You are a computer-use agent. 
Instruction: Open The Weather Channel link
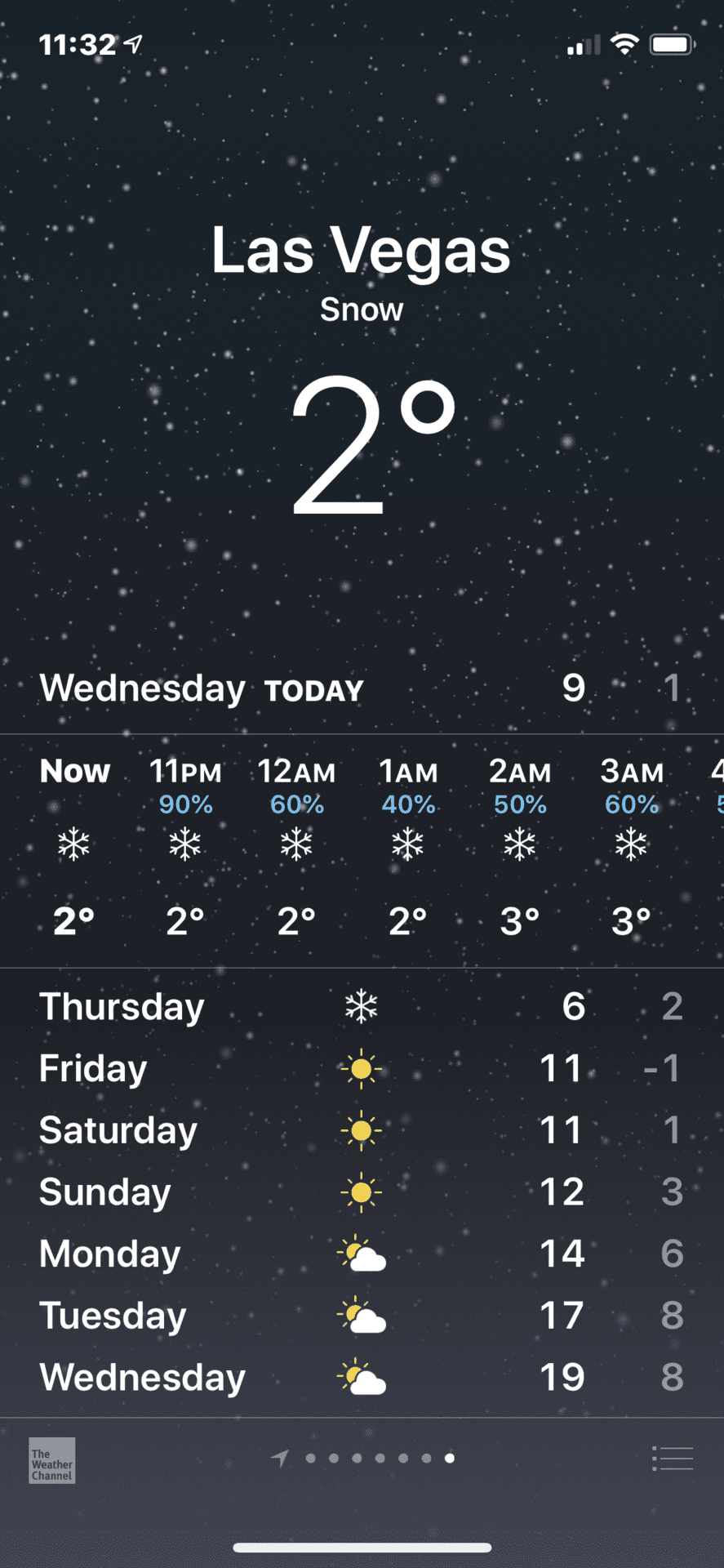(52, 1460)
